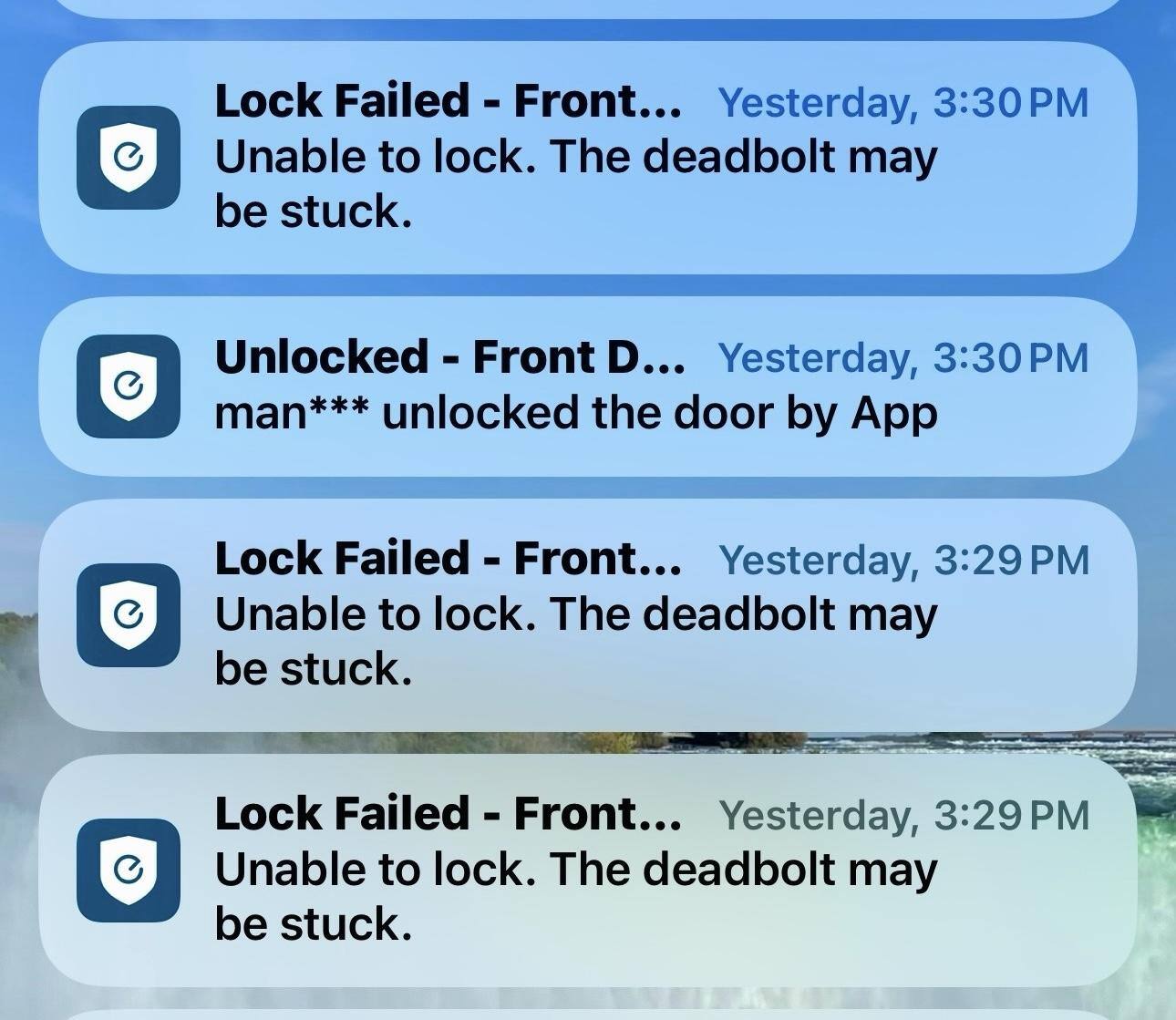Image resolution: width=1176 pixels, height=1020 pixels.
Task: Open the Lock Failed notification from 3:30 PM
Action: [x=588, y=157]
